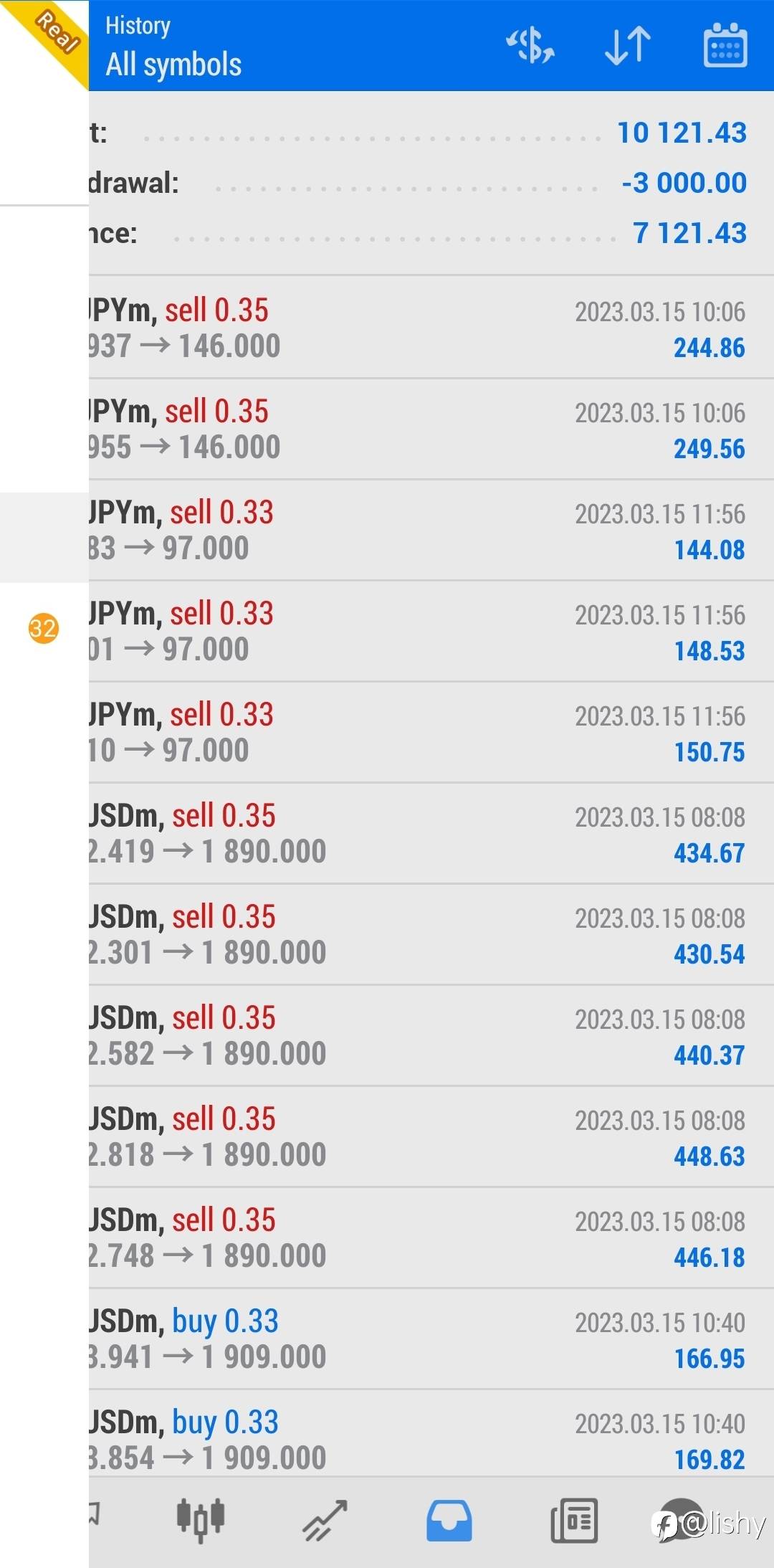Open the sell 0.33 trade with profit 144.08
This screenshot has height=1568, width=774.
coord(431,531)
